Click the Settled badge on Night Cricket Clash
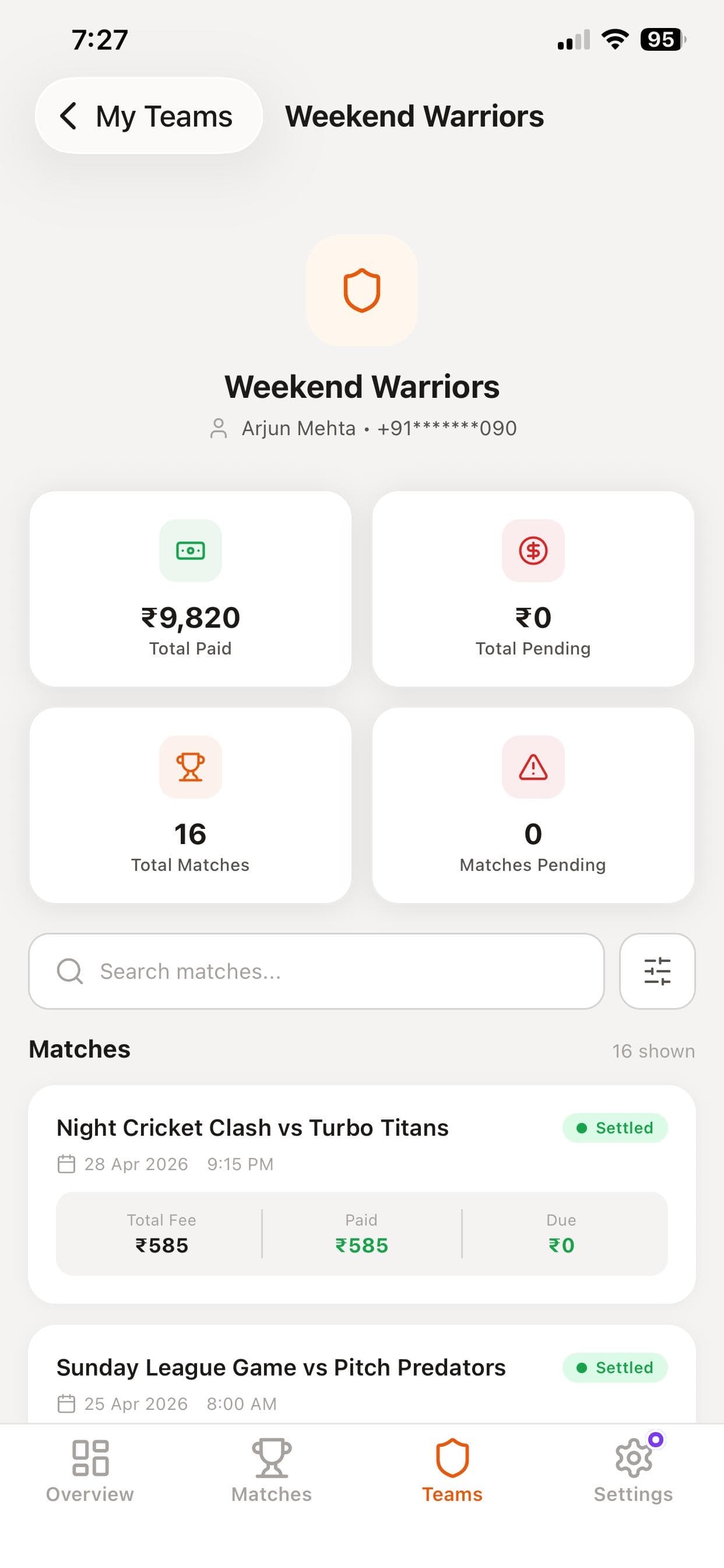 coord(614,1128)
